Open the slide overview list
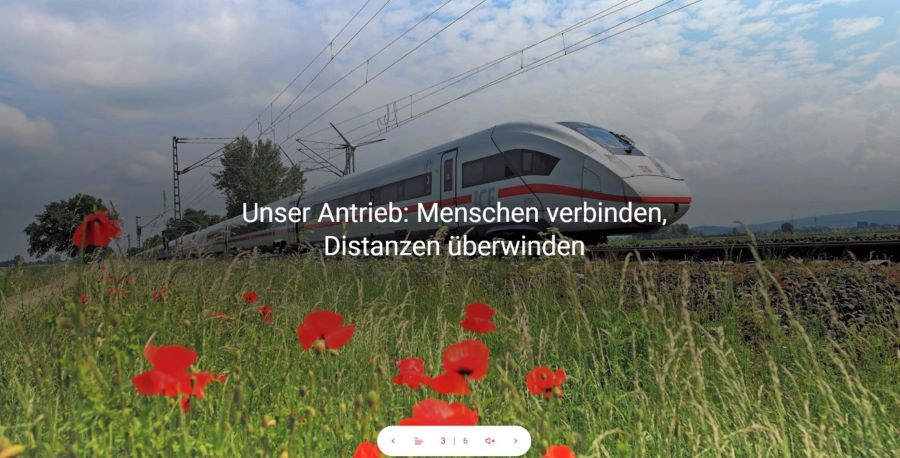 (418, 441)
